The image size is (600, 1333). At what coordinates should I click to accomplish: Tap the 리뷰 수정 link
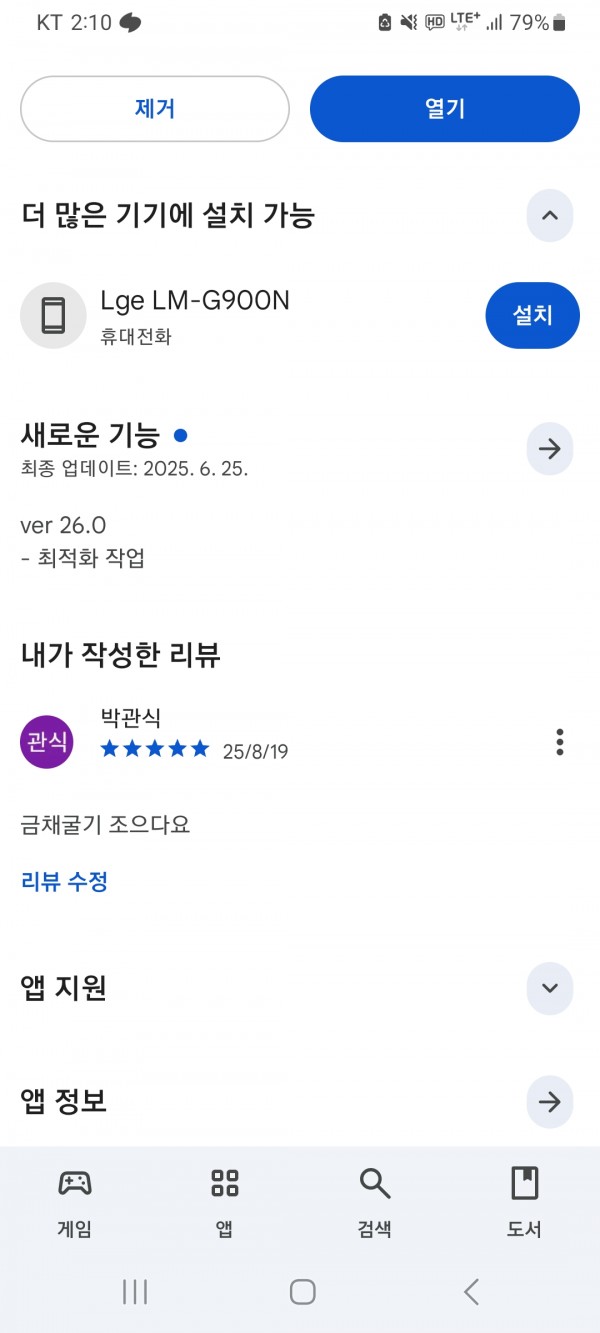[x=64, y=881]
